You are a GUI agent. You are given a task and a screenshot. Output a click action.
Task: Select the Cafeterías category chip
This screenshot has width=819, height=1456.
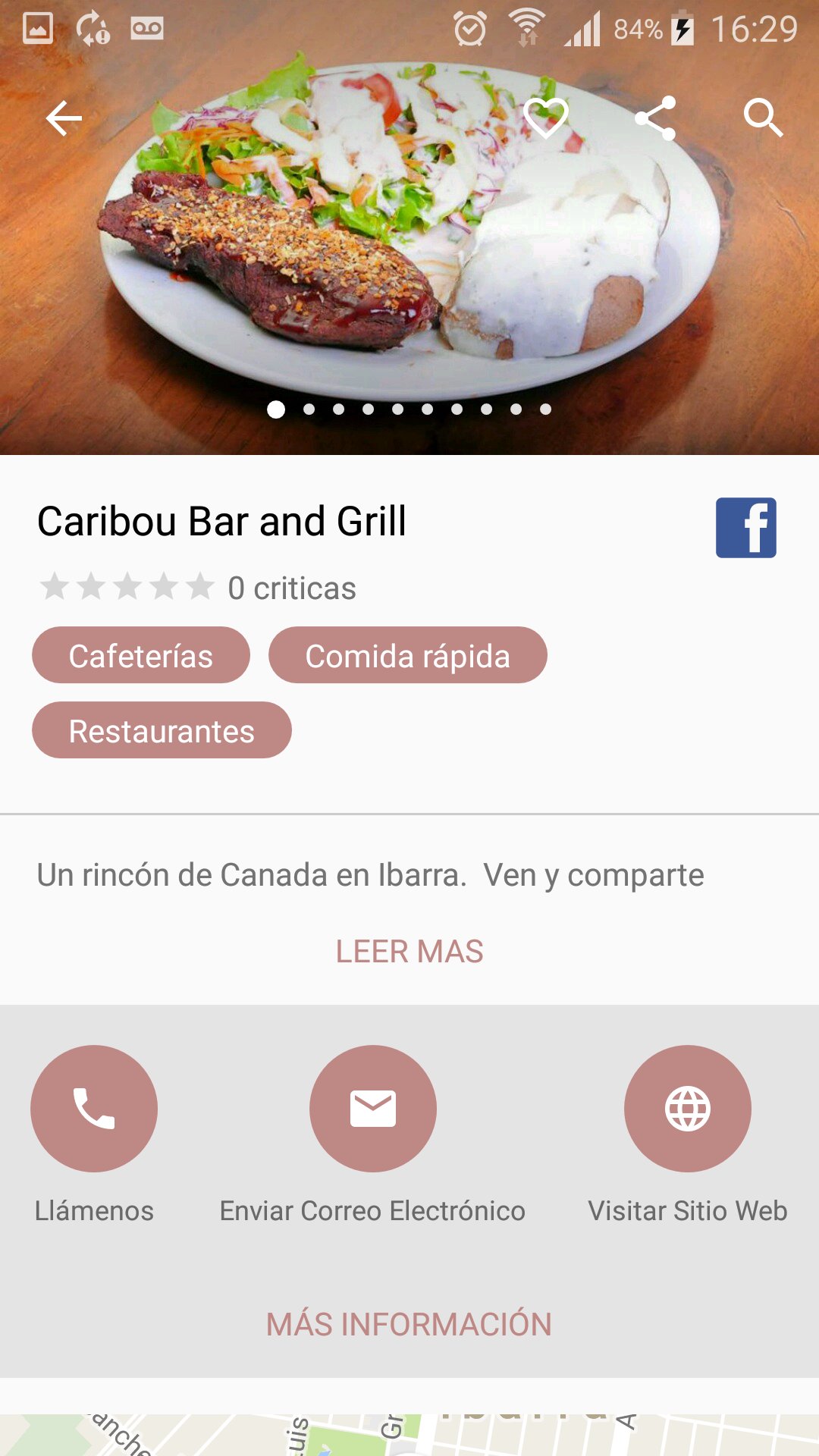(141, 655)
